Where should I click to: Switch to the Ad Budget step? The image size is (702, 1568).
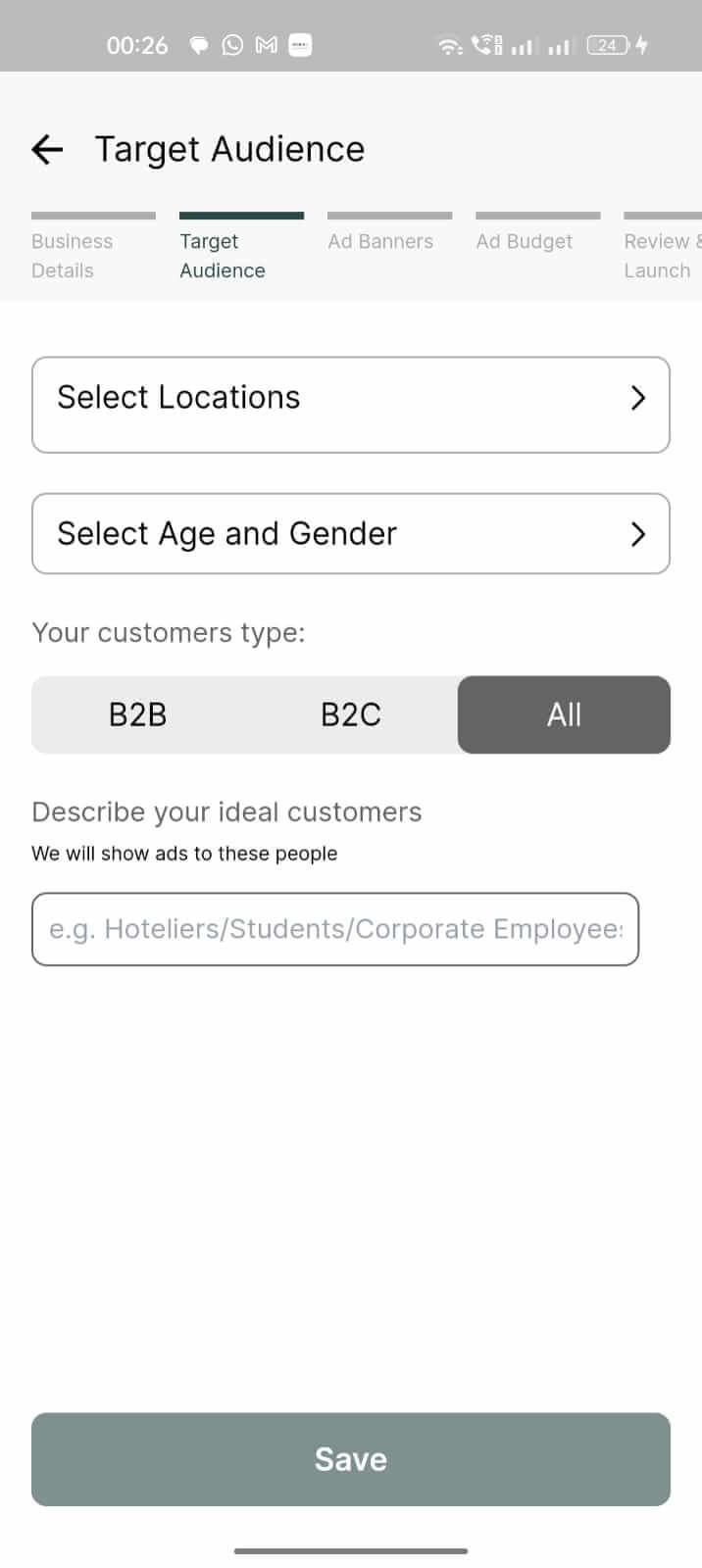pyautogui.click(x=525, y=241)
